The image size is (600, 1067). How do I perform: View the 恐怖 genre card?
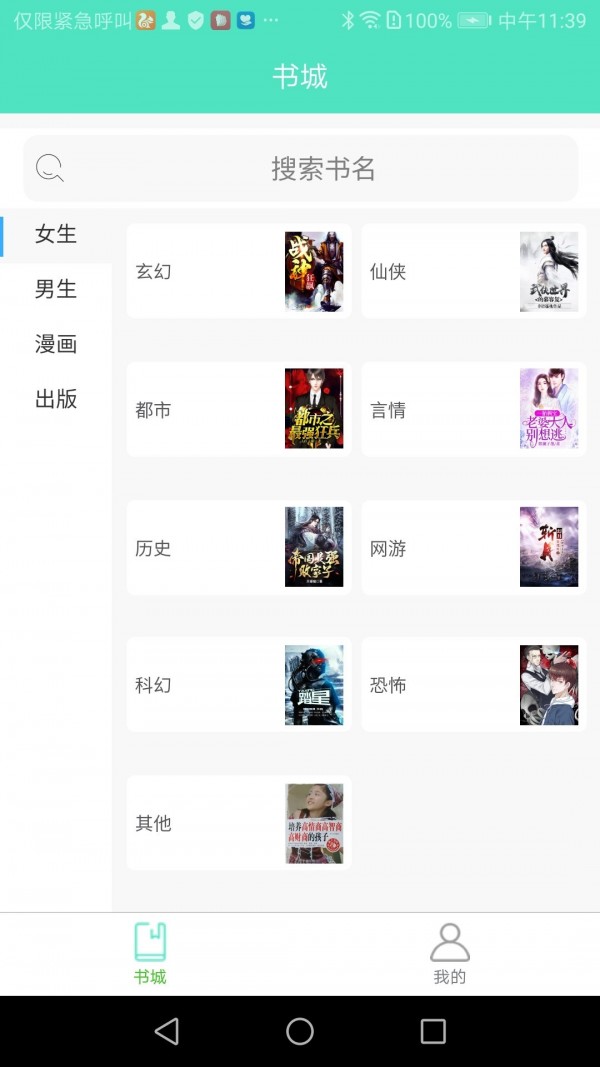pos(473,685)
